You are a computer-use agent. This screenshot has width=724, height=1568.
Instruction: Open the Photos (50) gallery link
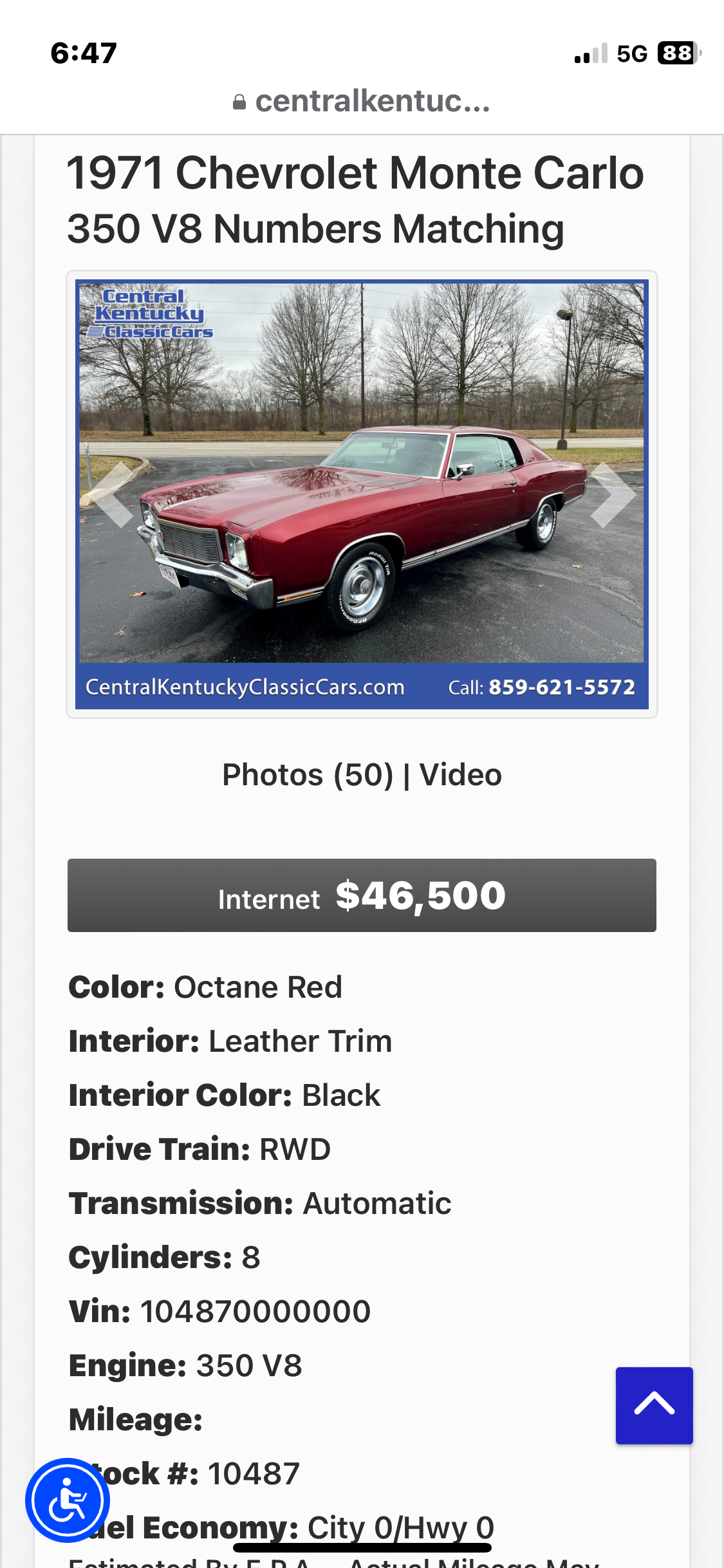point(308,774)
